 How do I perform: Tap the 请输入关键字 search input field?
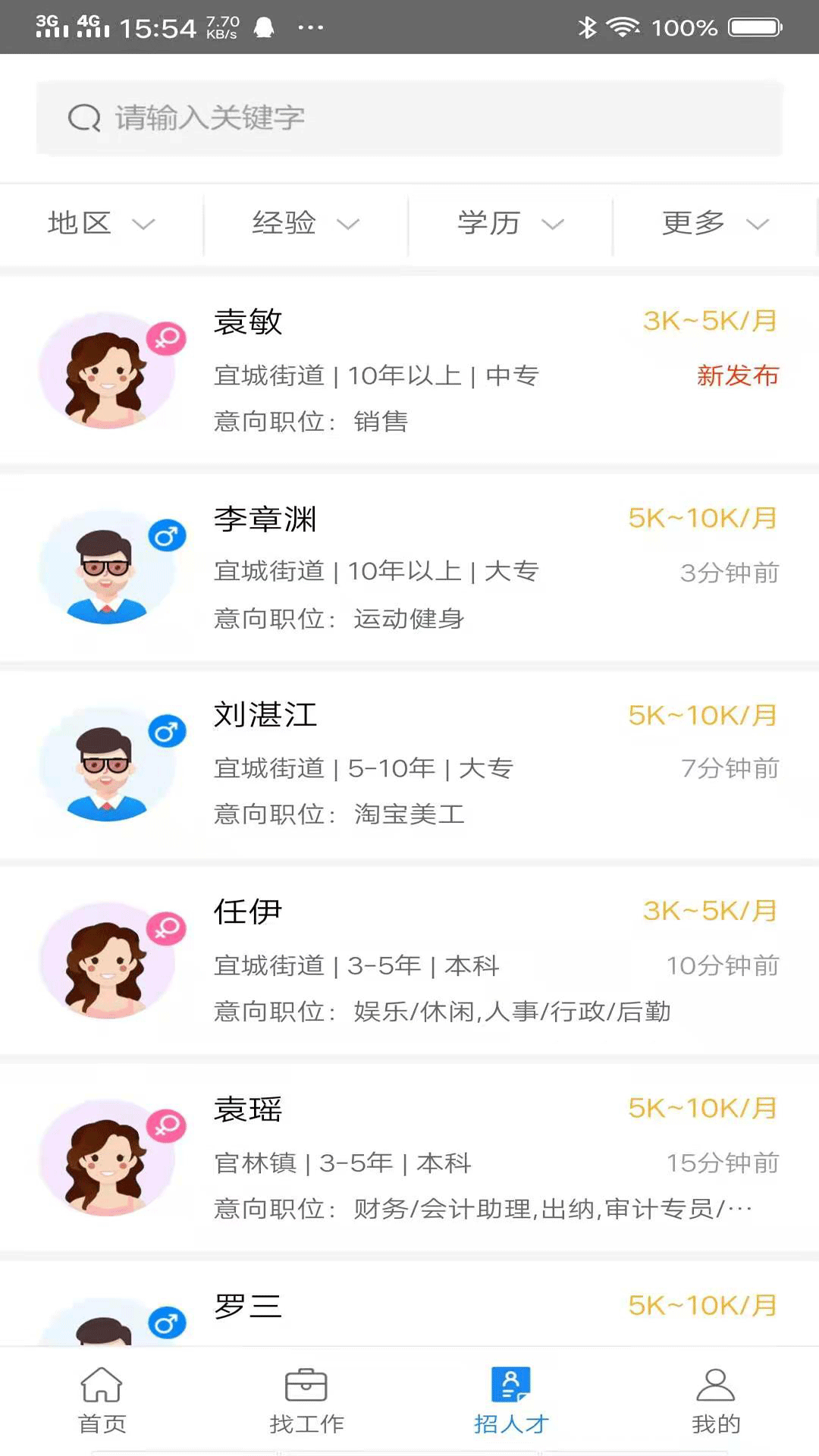pos(409,118)
